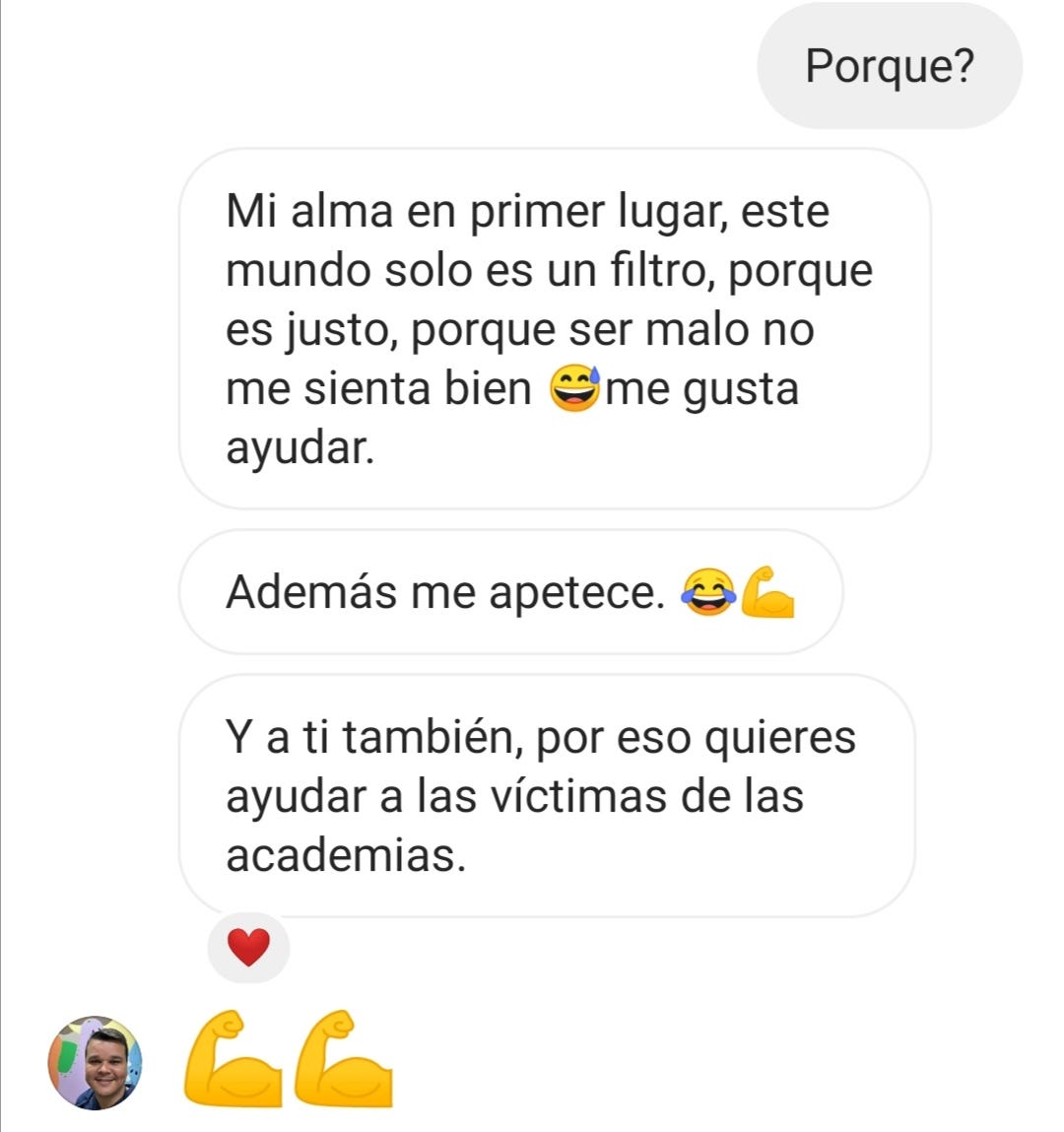
Task: Open the sender's profile picture
Action: click(x=96, y=1063)
